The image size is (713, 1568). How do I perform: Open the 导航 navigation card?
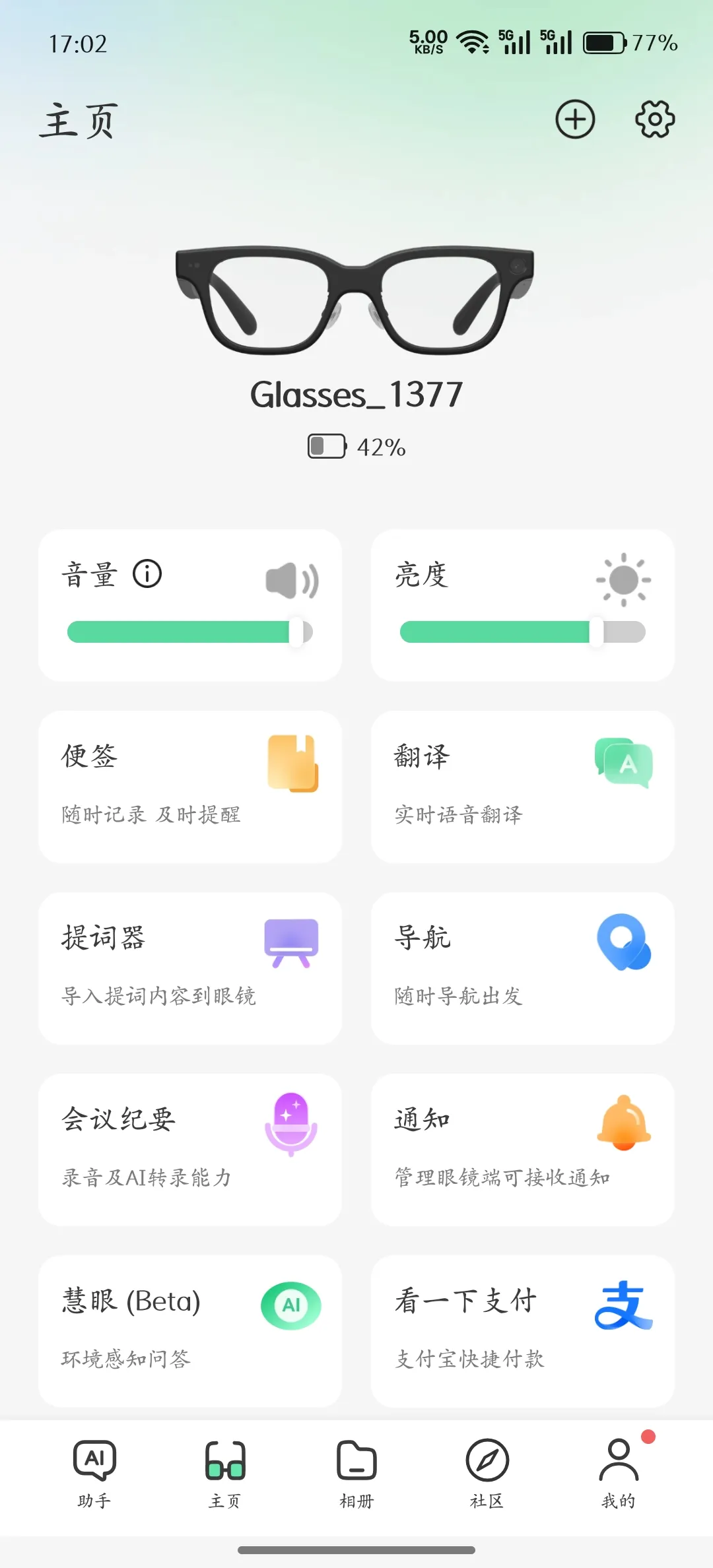tap(522, 968)
